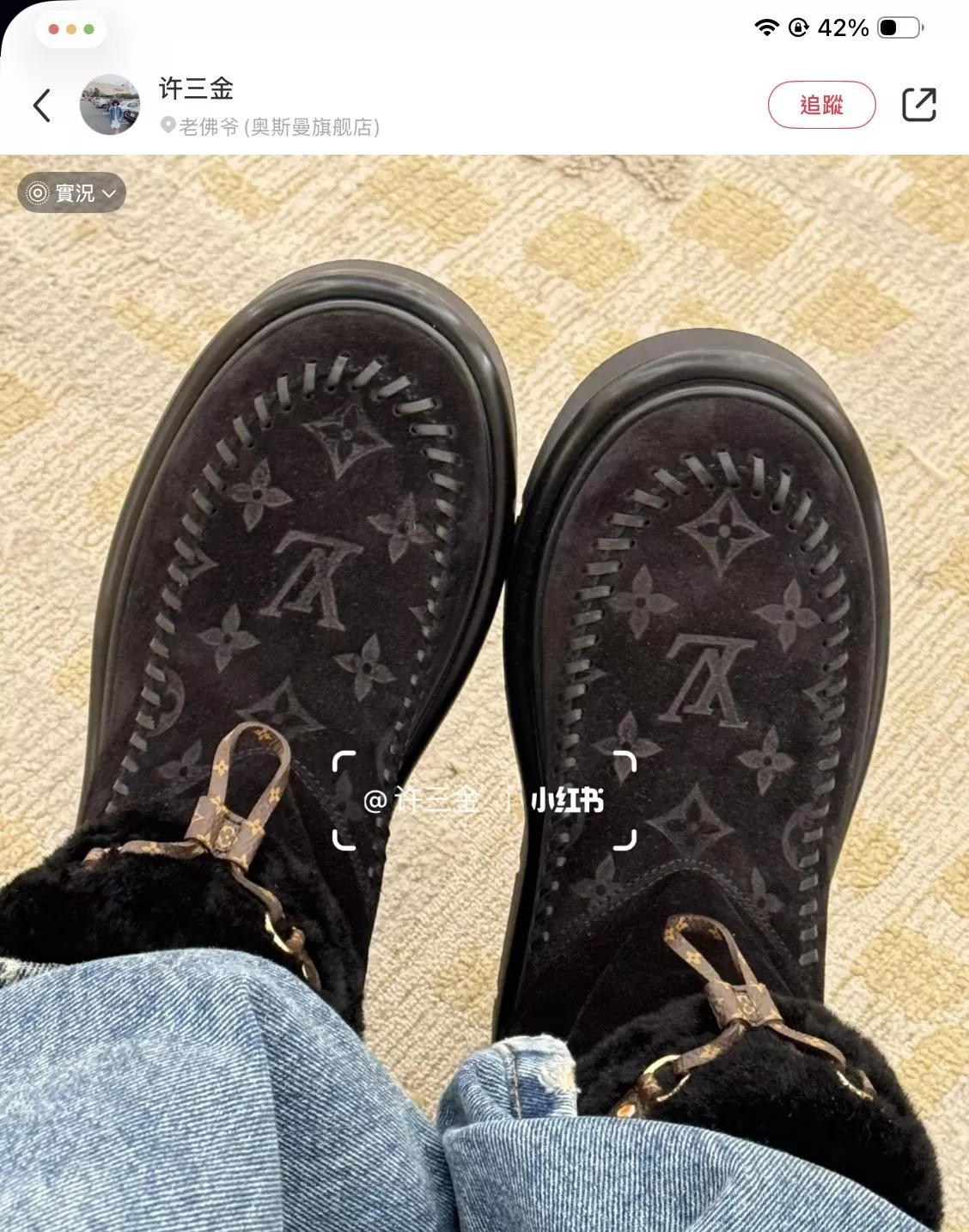The width and height of the screenshot is (969, 1232).
Task: Share this post
Action: click(918, 105)
